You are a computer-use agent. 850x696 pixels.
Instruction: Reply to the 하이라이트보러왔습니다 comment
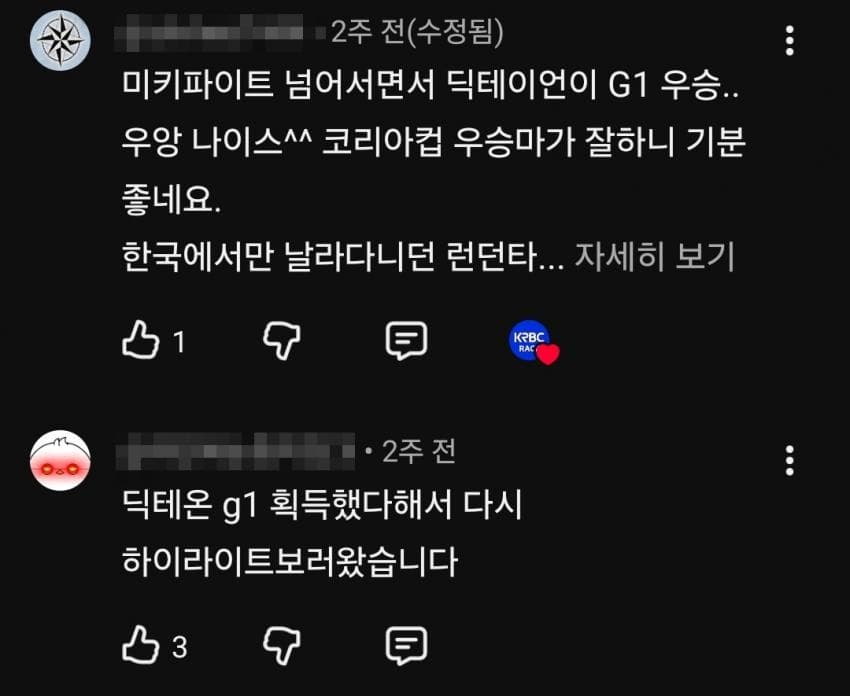tap(407, 646)
